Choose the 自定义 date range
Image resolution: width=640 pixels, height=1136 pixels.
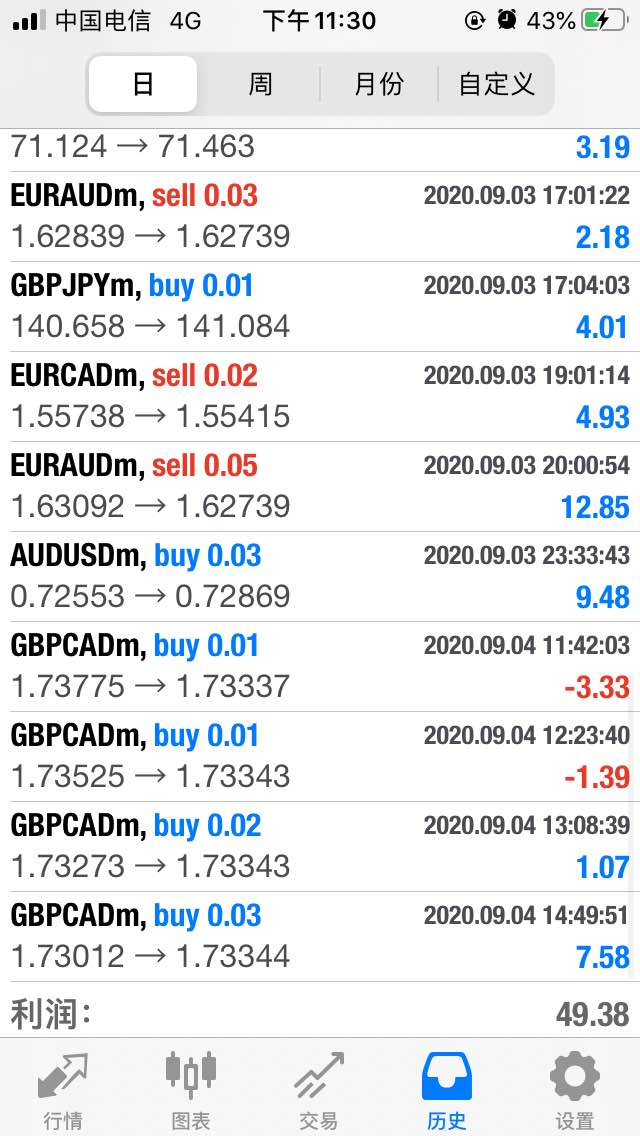click(496, 84)
